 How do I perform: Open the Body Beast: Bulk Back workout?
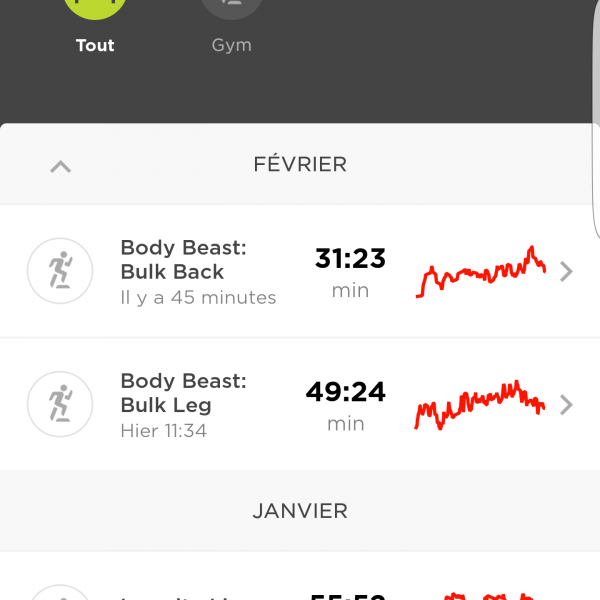(x=300, y=271)
